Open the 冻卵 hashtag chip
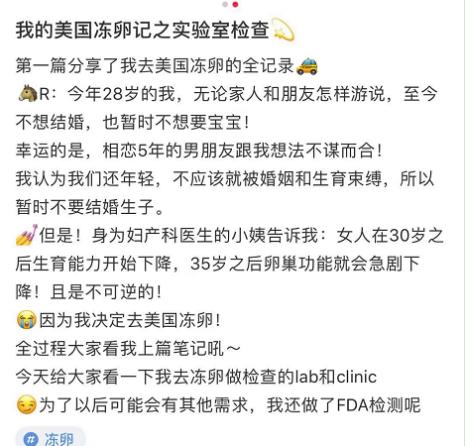This screenshot has width=465, height=446. click(49, 438)
